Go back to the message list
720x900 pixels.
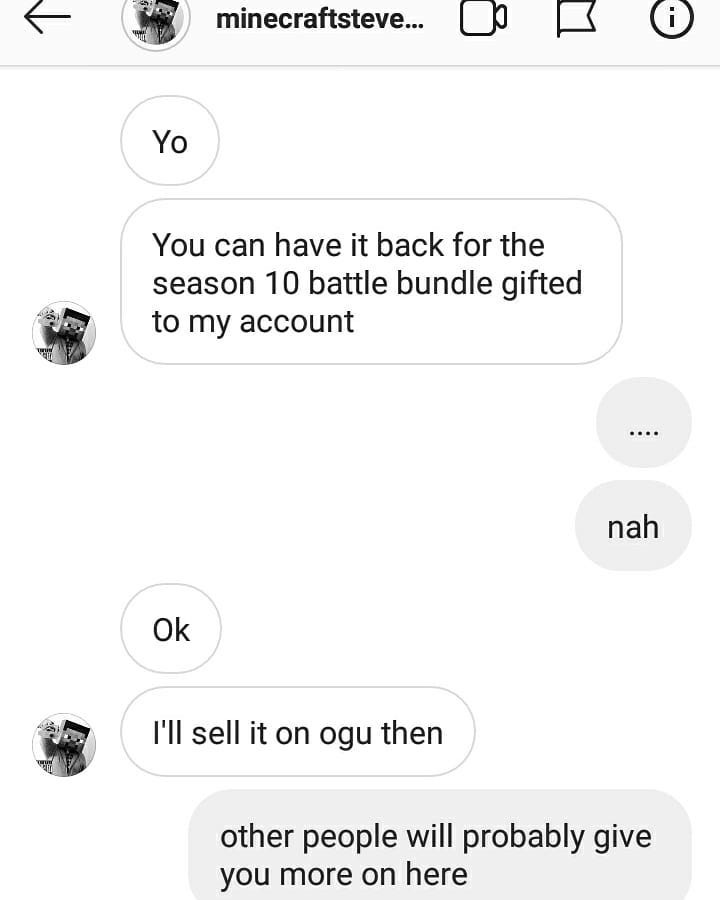pos(47,17)
